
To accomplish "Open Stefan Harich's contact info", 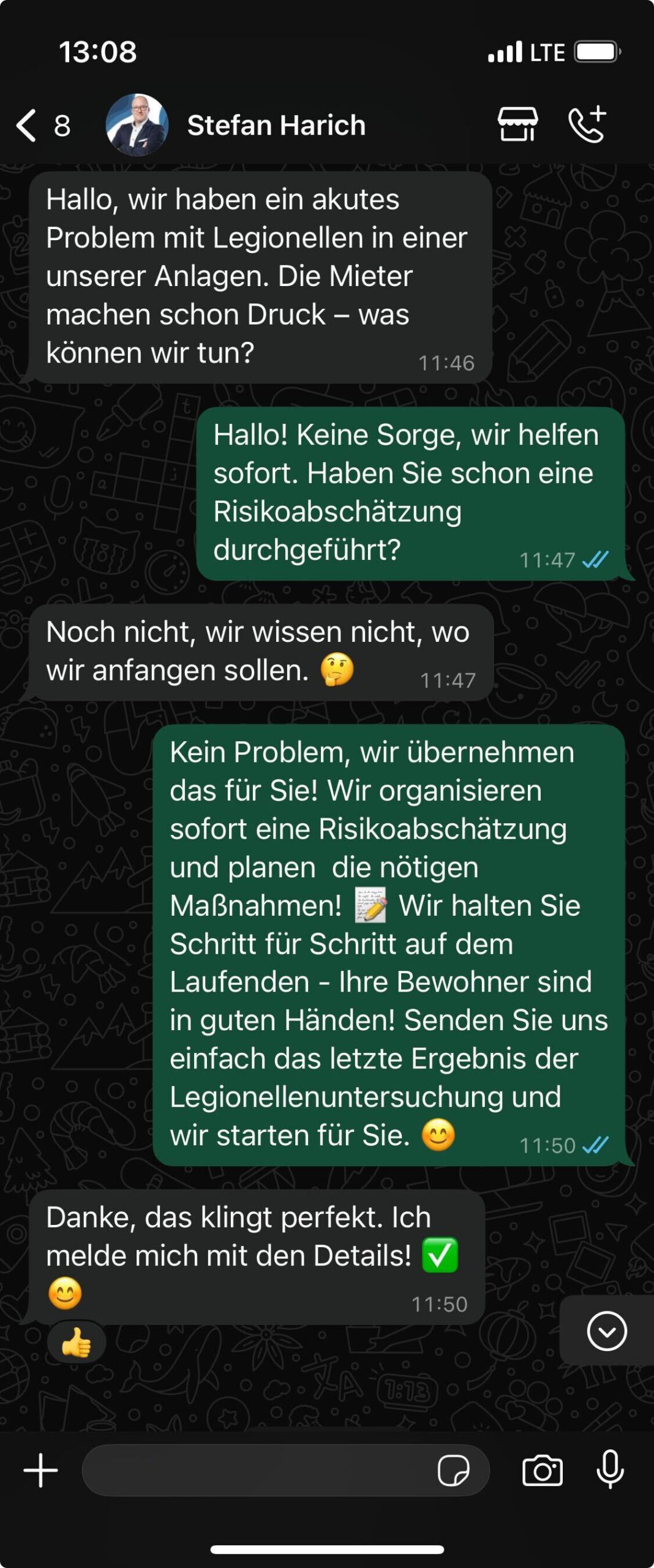I will pos(276,126).
